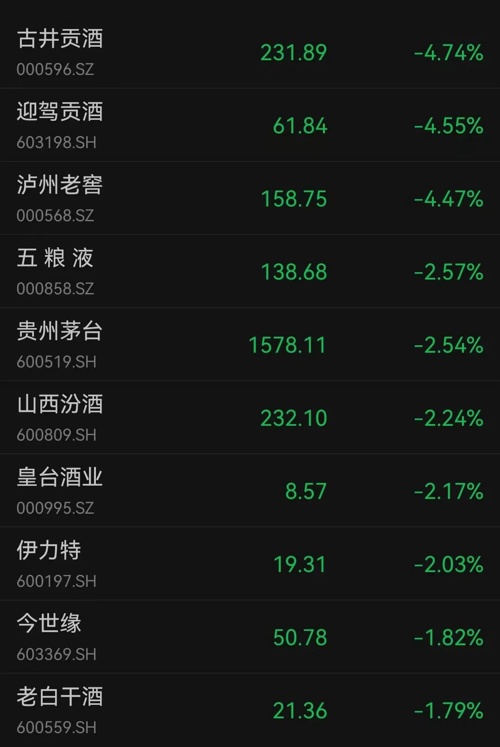
Task: Open 皇台酒业 stock details
Action: point(250,490)
